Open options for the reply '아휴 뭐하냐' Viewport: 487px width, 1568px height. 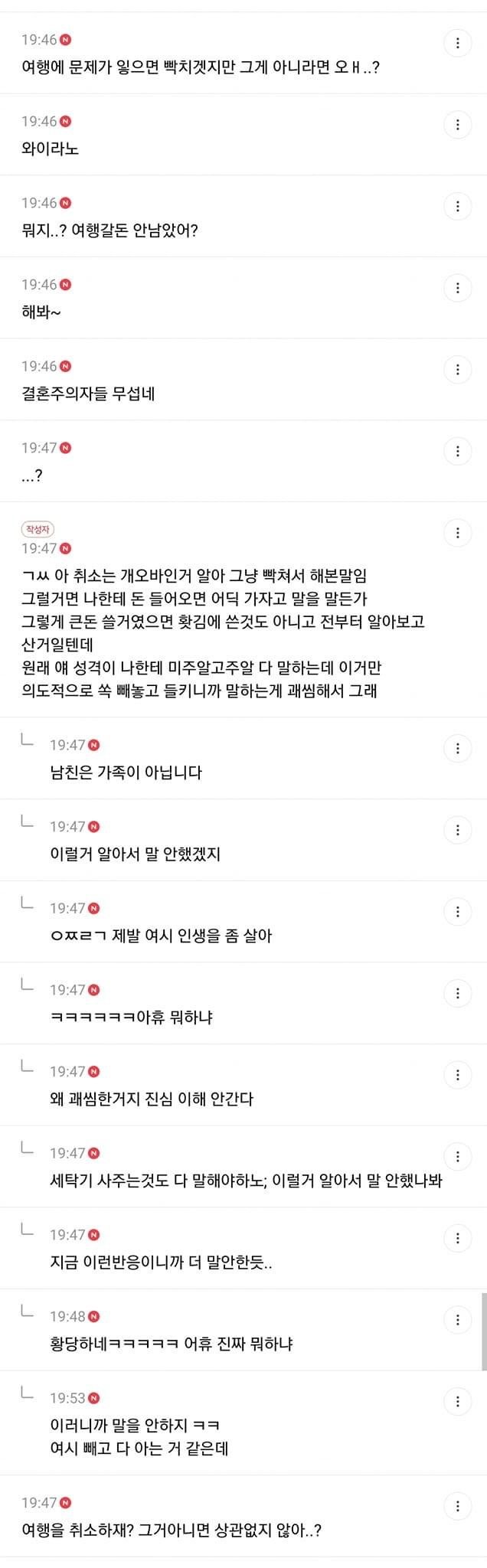click(457, 993)
